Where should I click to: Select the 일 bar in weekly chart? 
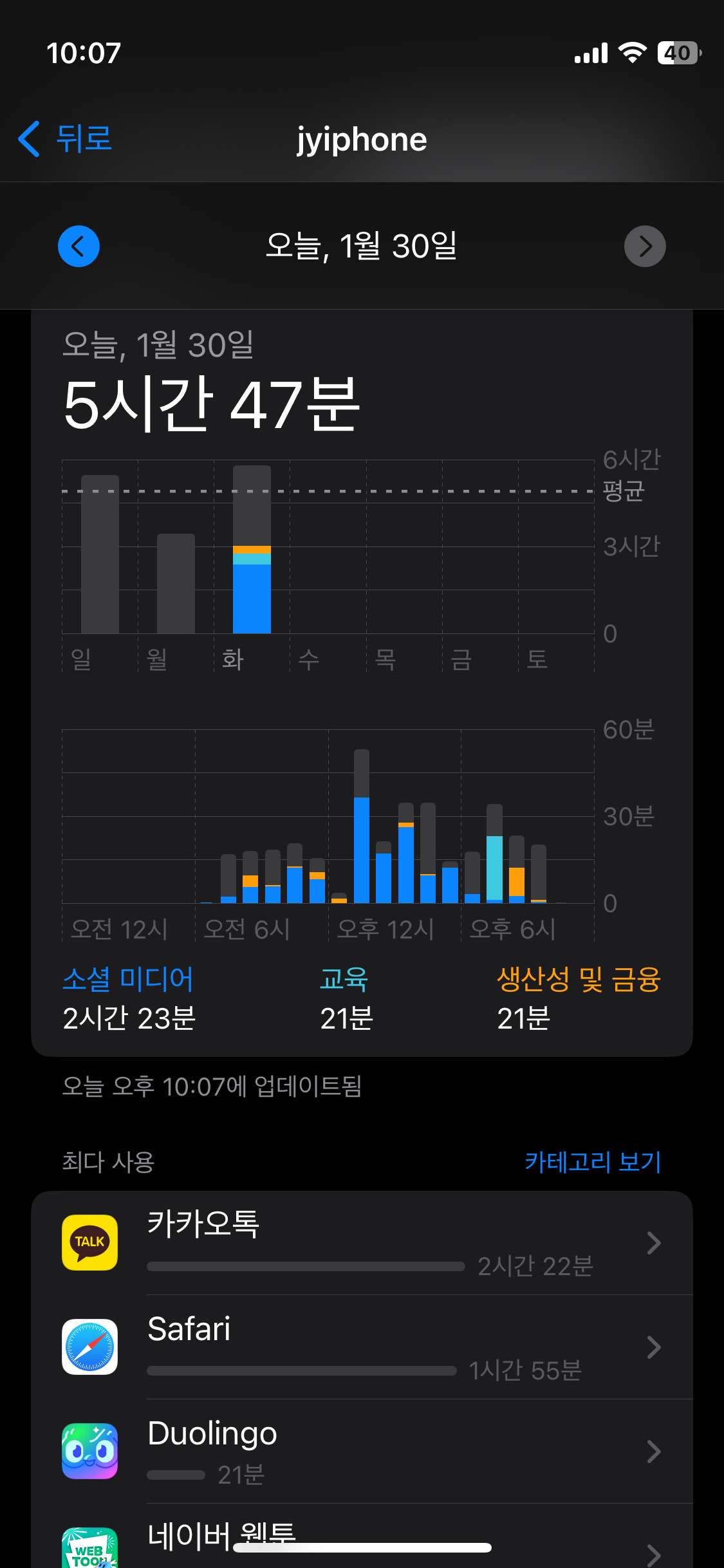tap(100, 554)
